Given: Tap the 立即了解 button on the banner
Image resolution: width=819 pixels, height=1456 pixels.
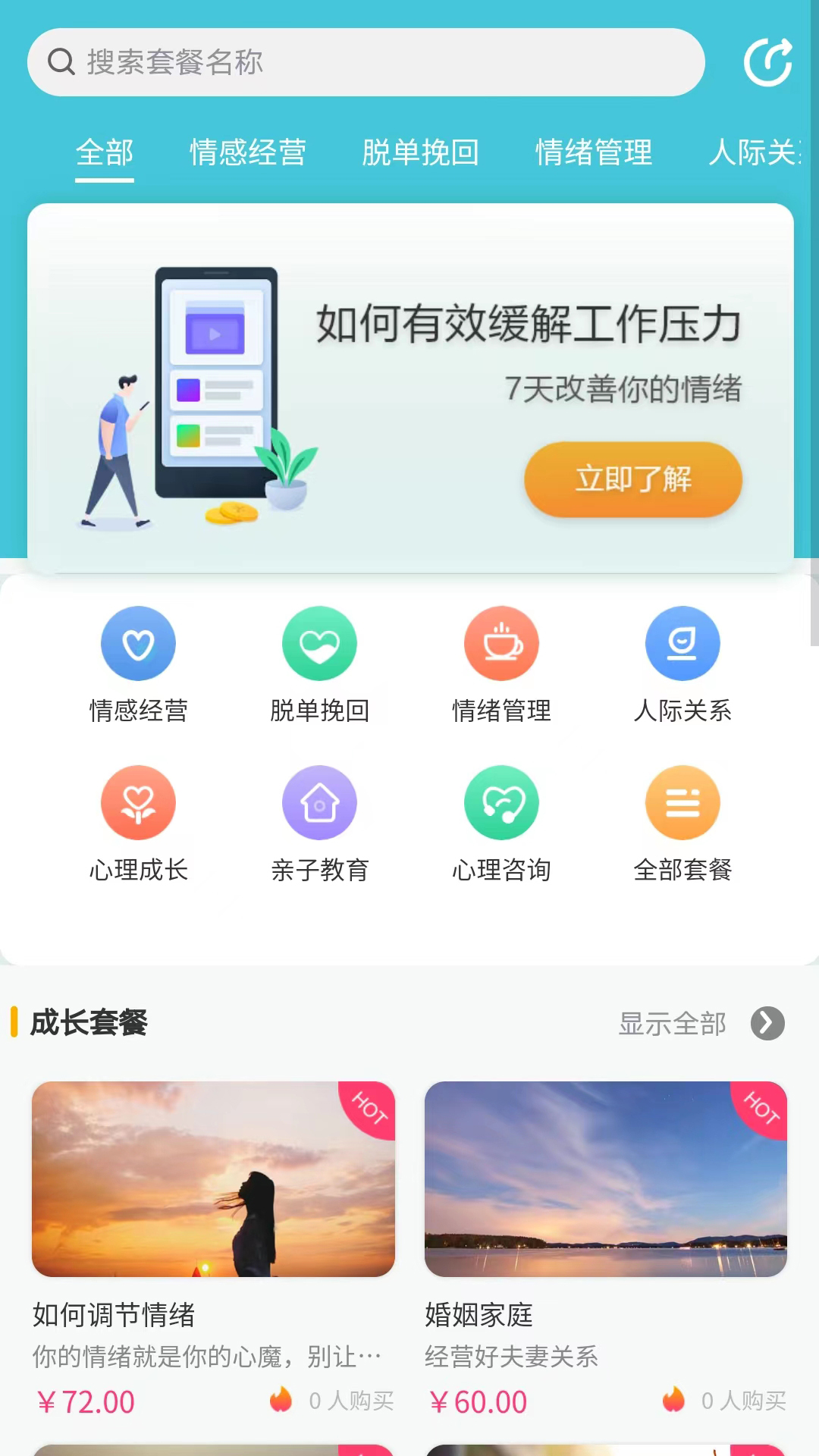Looking at the screenshot, I should 633,479.
